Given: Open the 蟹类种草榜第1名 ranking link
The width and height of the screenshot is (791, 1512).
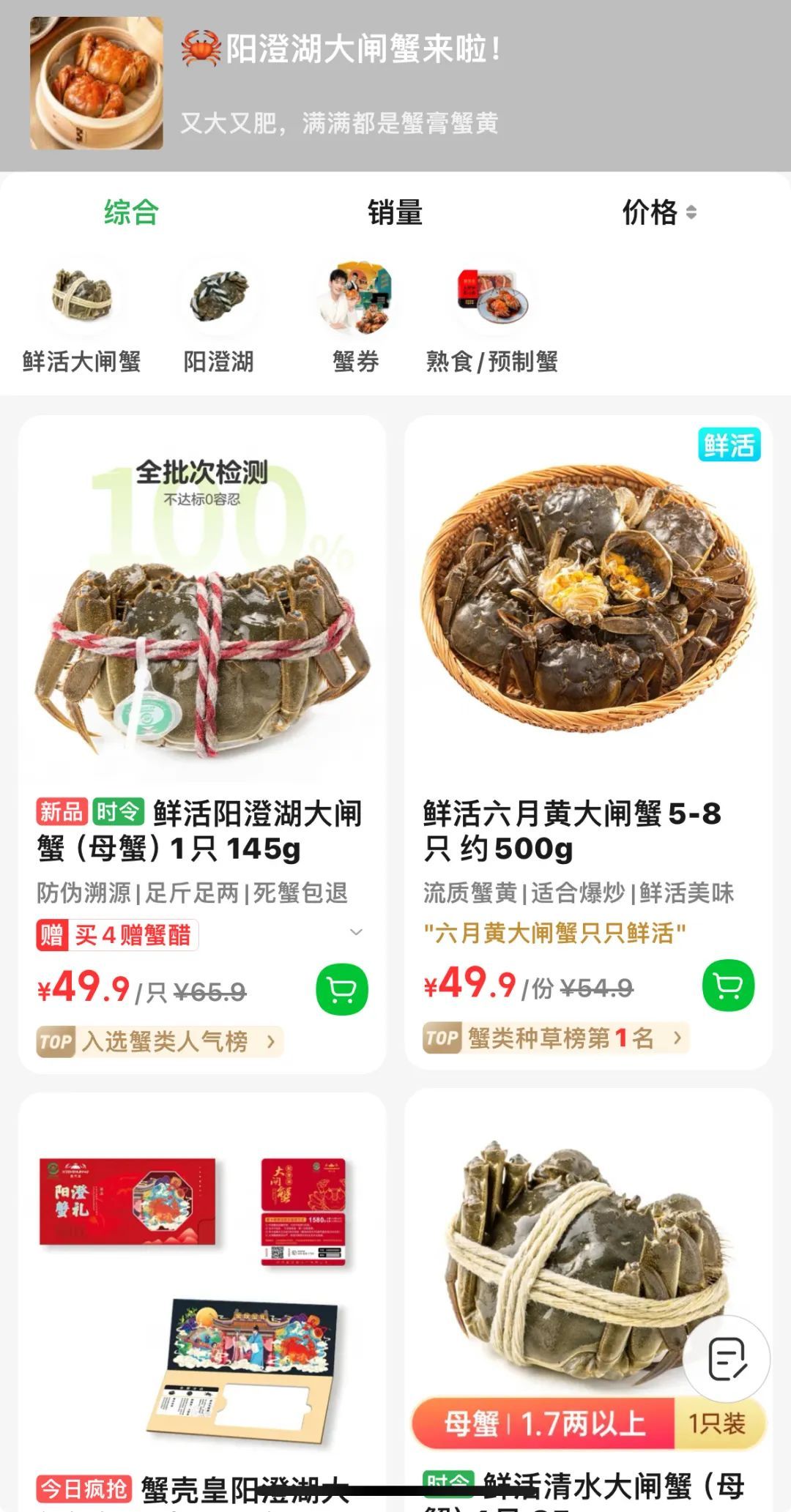Looking at the screenshot, I should click(557, 1038).
